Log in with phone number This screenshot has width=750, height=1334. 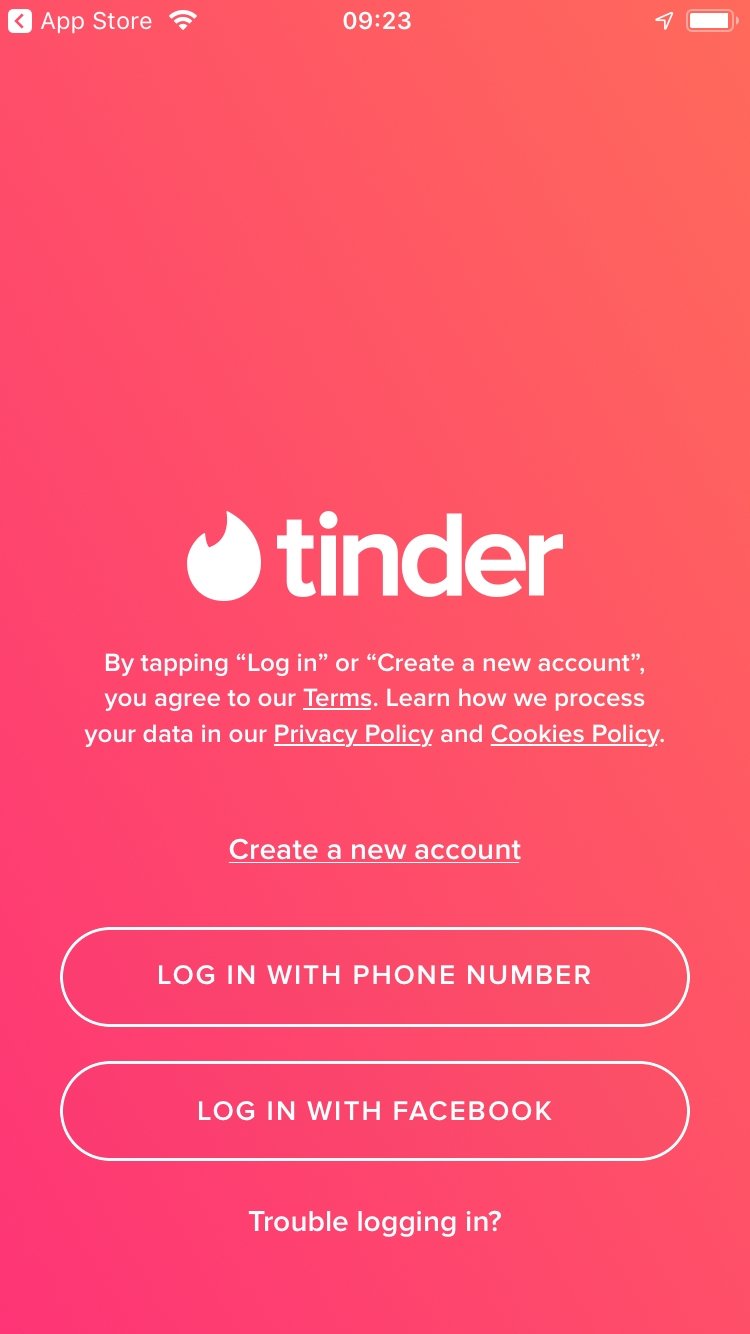pyautogui.click(x=375, y=976)
